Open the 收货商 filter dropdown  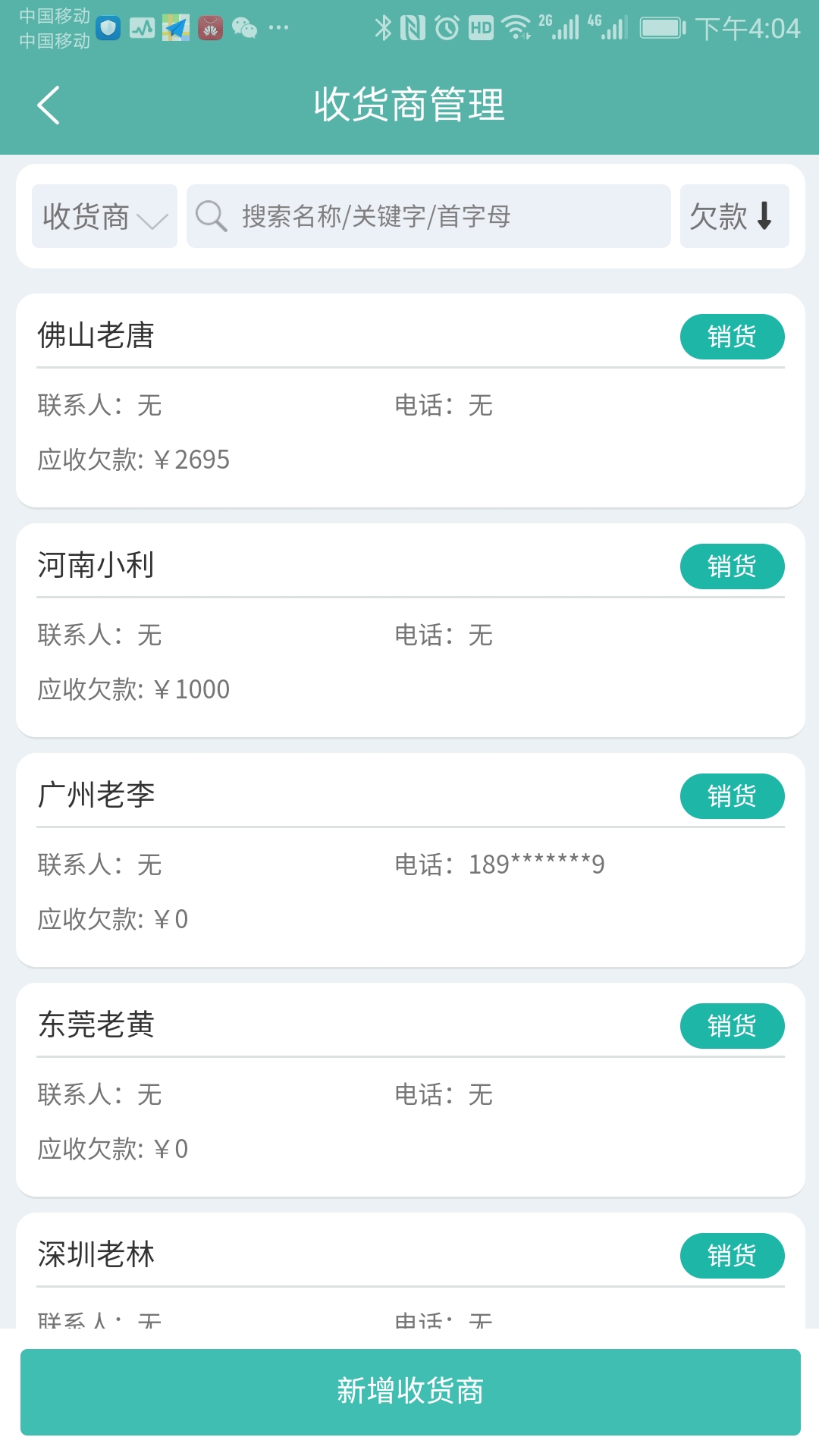pos(104,216)
